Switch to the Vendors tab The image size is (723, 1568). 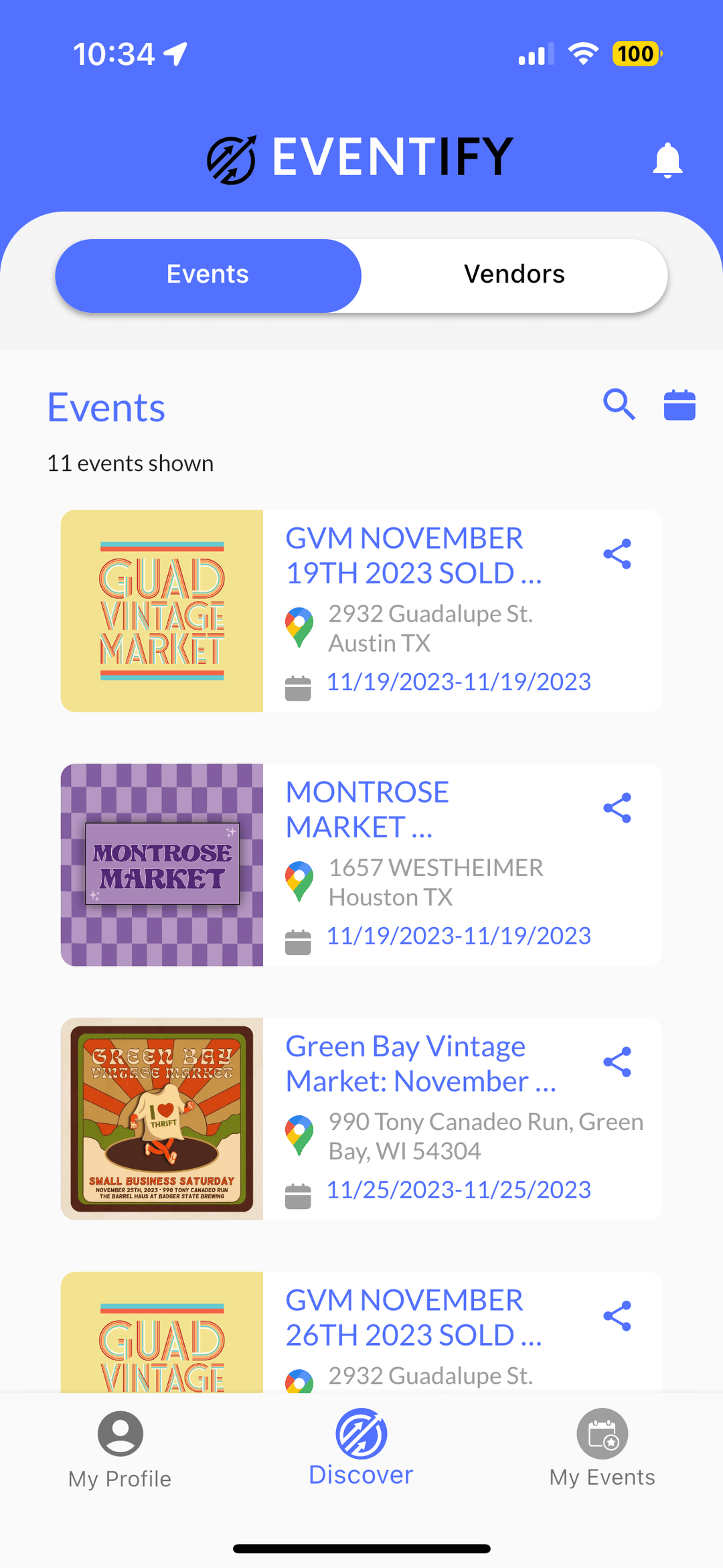tap(514, 275)
